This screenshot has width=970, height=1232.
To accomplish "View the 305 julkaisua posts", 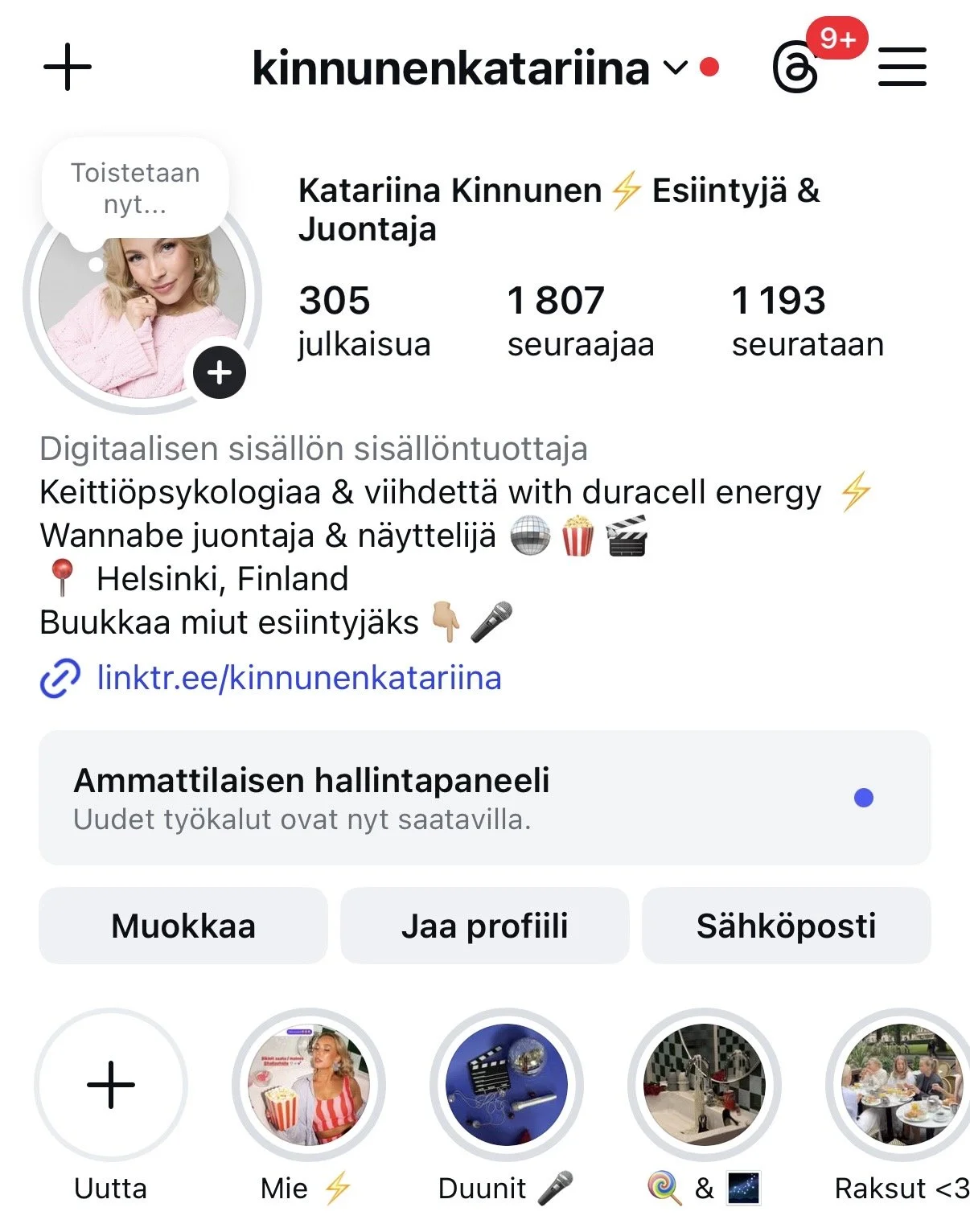I will pyautogui.click(x=364, y=320).
